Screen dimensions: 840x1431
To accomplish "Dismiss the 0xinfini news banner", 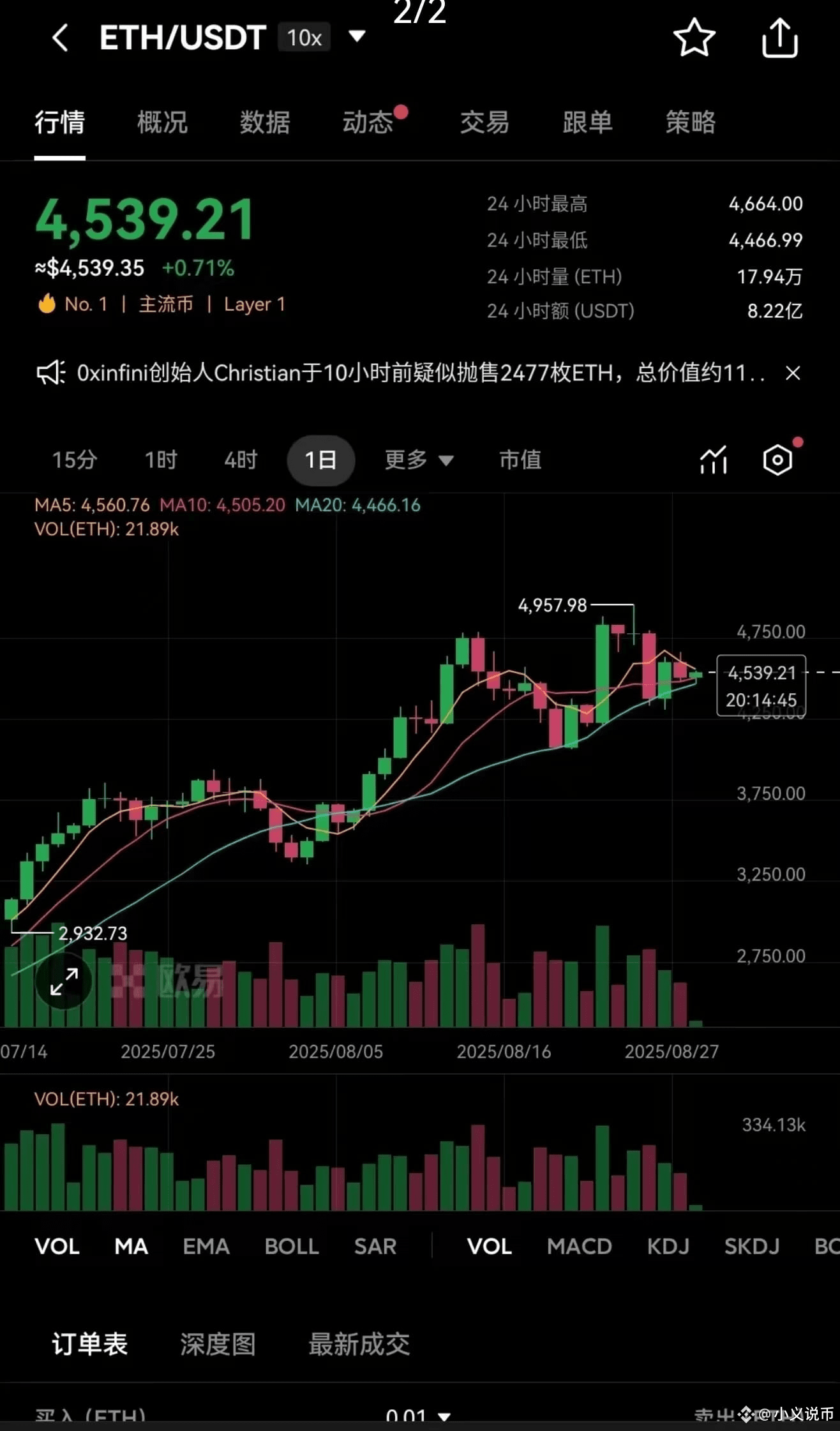I will pos(793,373).
